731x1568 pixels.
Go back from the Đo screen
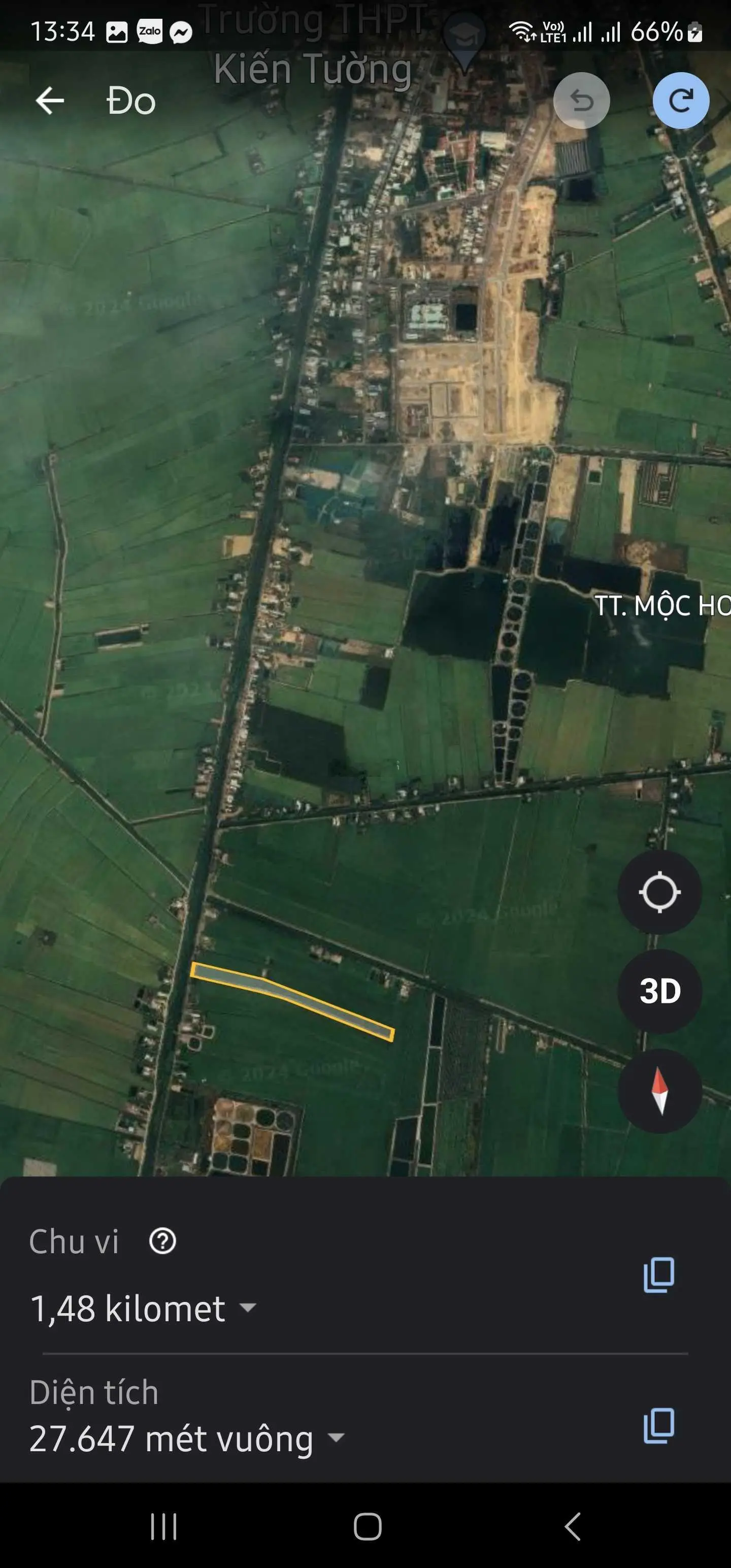pos(50,101)
